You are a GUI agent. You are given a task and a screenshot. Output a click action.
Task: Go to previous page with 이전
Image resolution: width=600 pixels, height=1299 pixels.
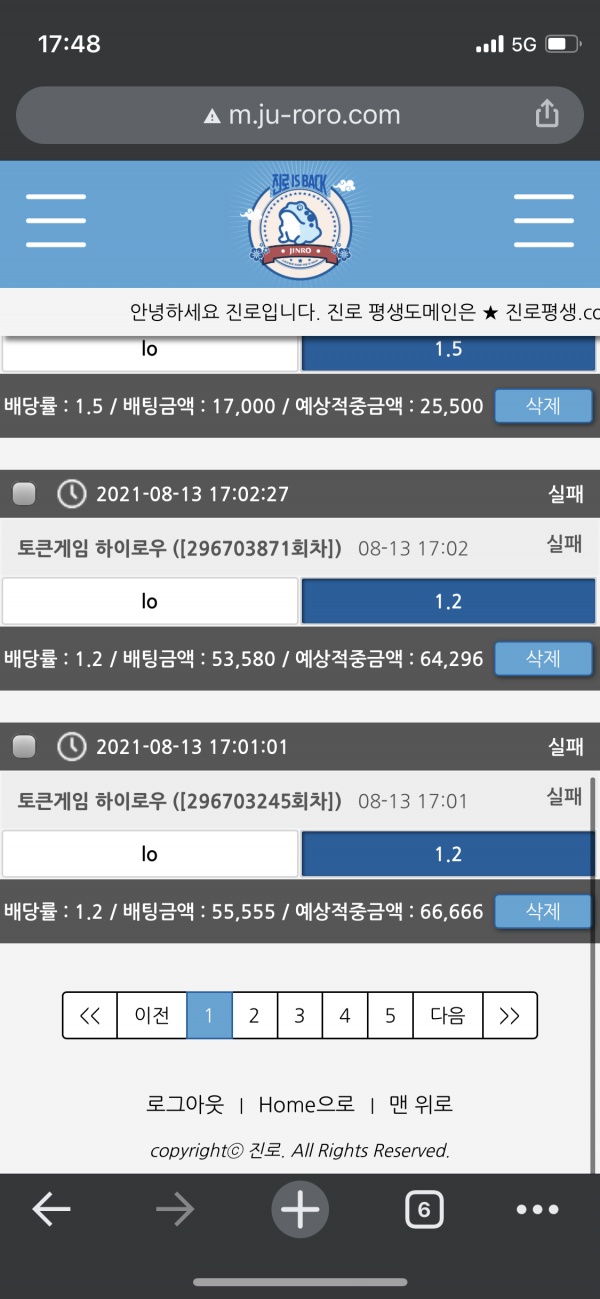tap(152, 1016)
